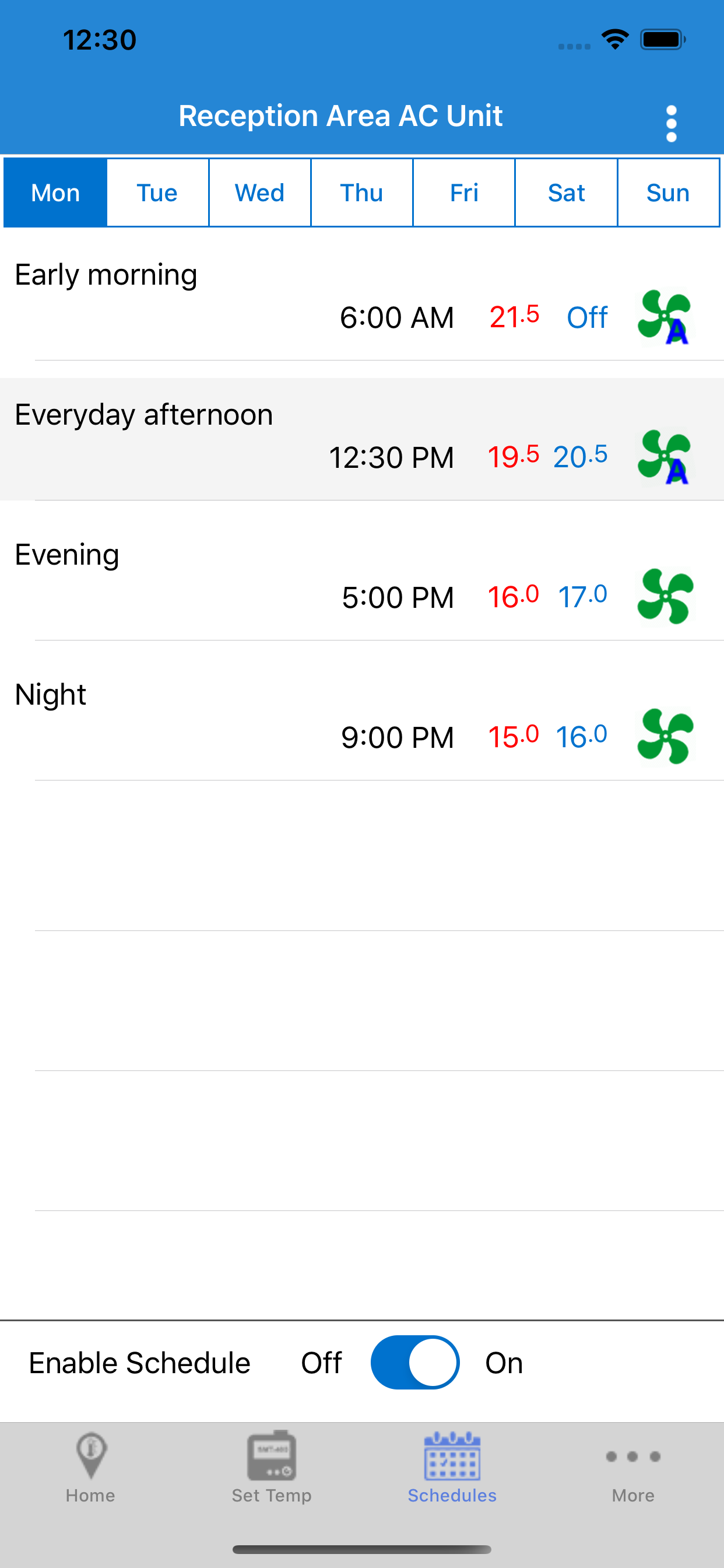Image resolution: width=724 pixels, height=1568 pixels.
Task: Switch to the Wed schedule
Action: coord(260,193)
